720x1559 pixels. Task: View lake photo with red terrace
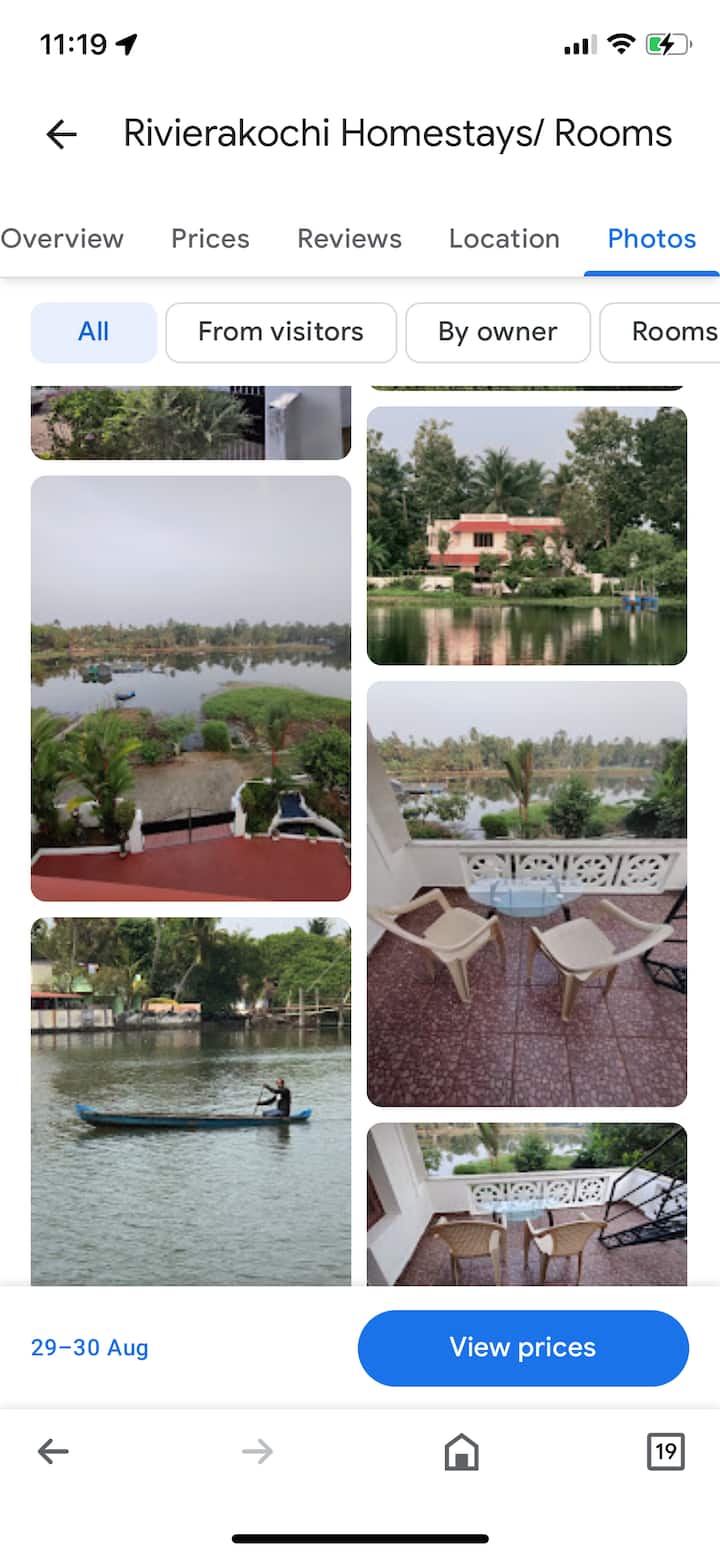(x=191, y=688)
